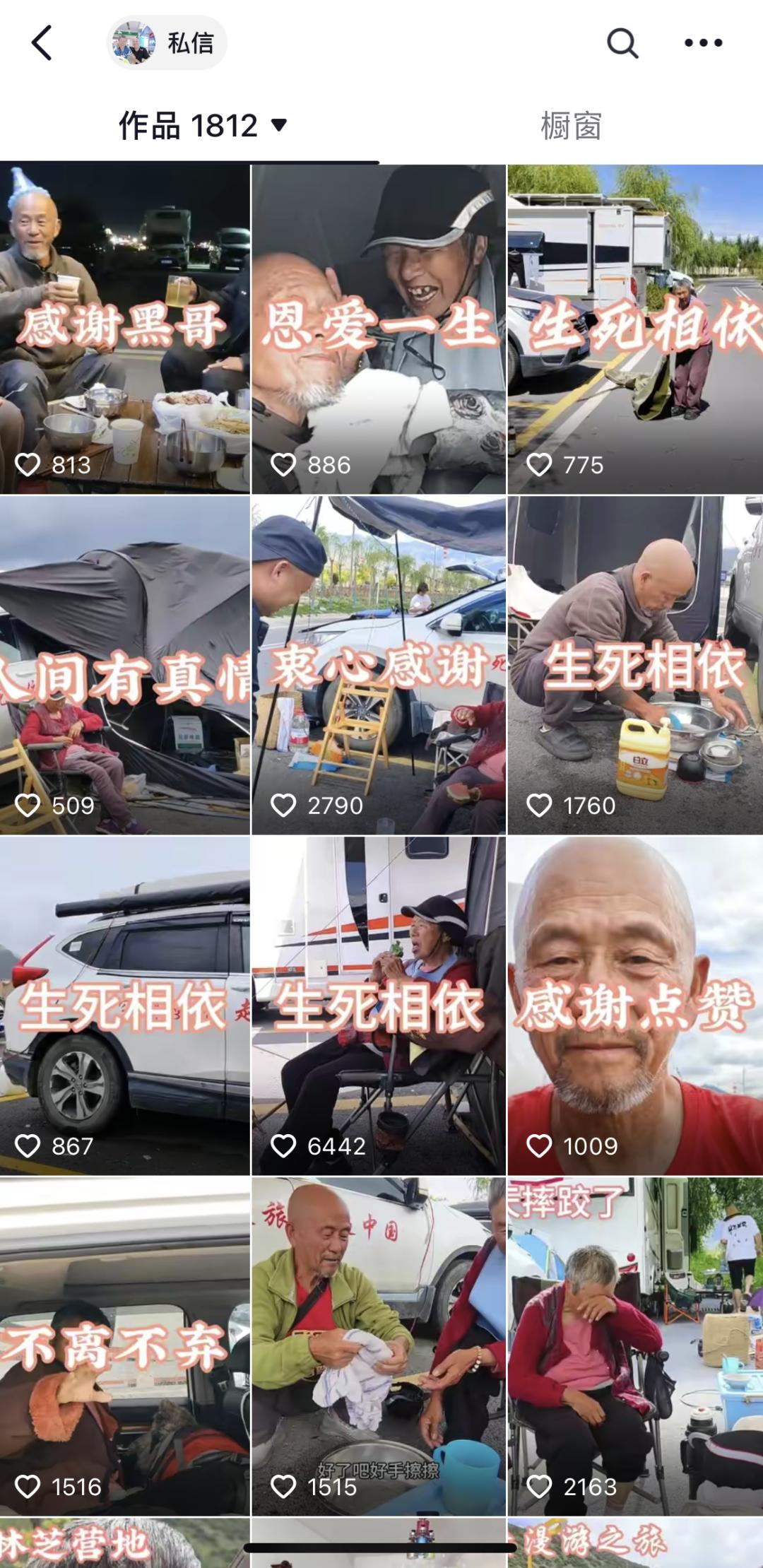Play the 生死相依 video with 6442 likes

379,1006
